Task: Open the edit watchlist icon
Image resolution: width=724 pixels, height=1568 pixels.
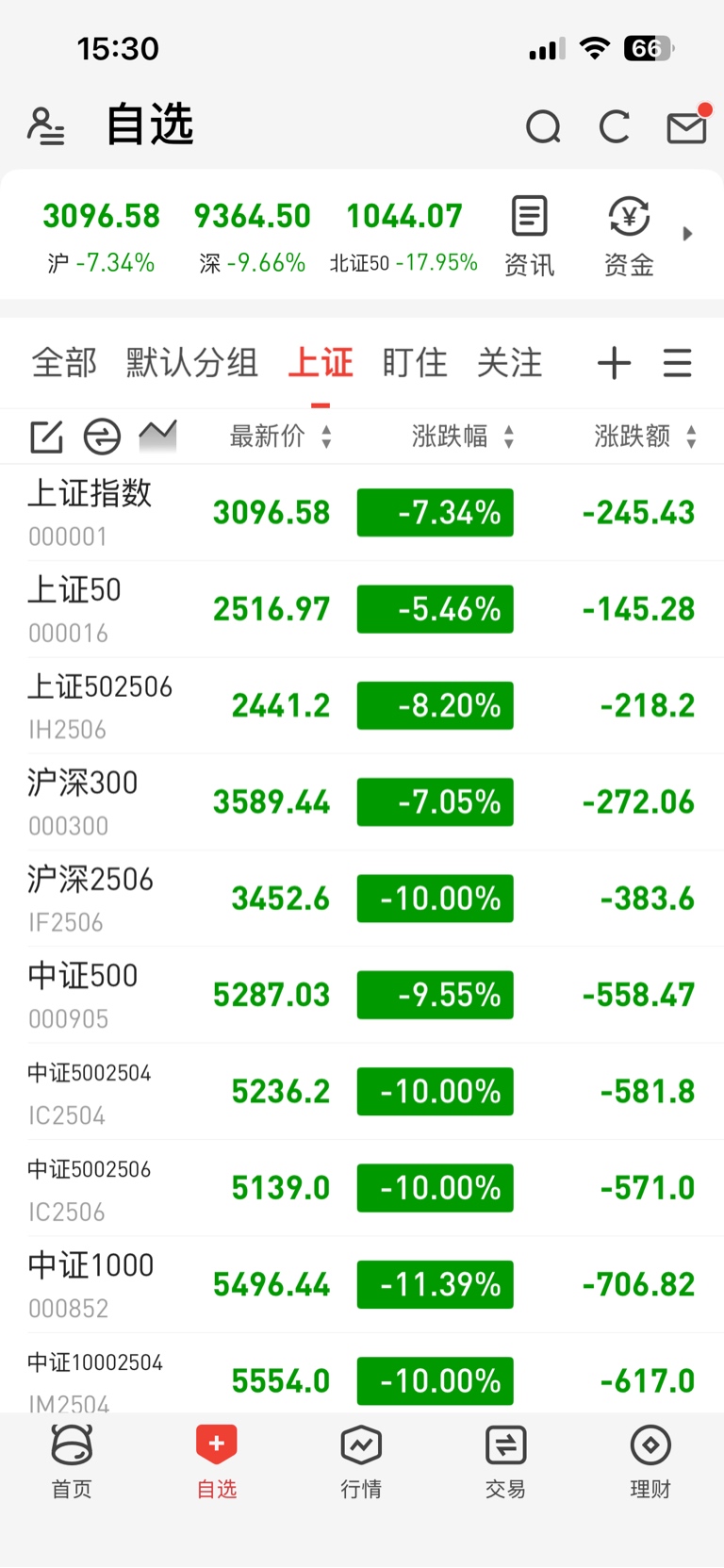Action: 46,437
